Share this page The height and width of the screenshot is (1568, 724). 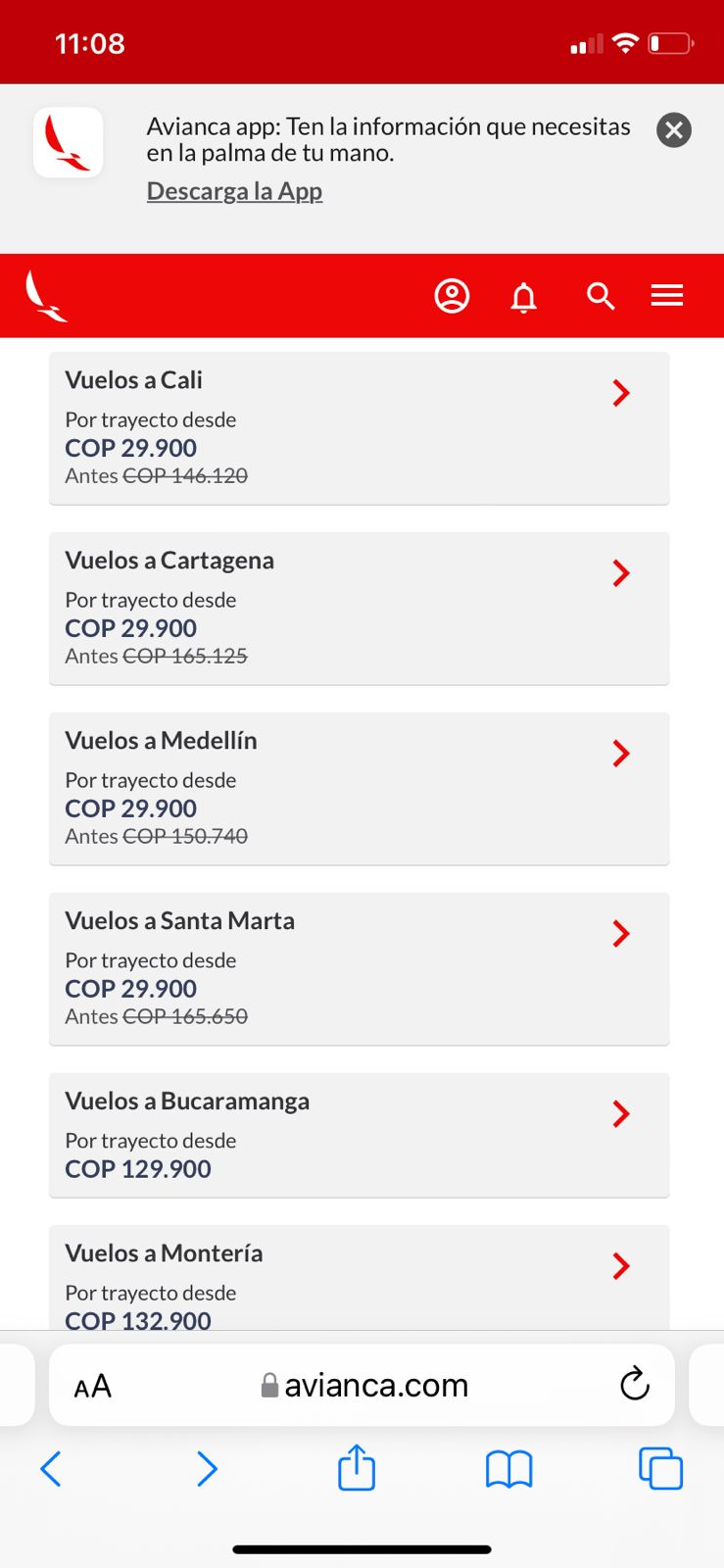coord(357,1468)
